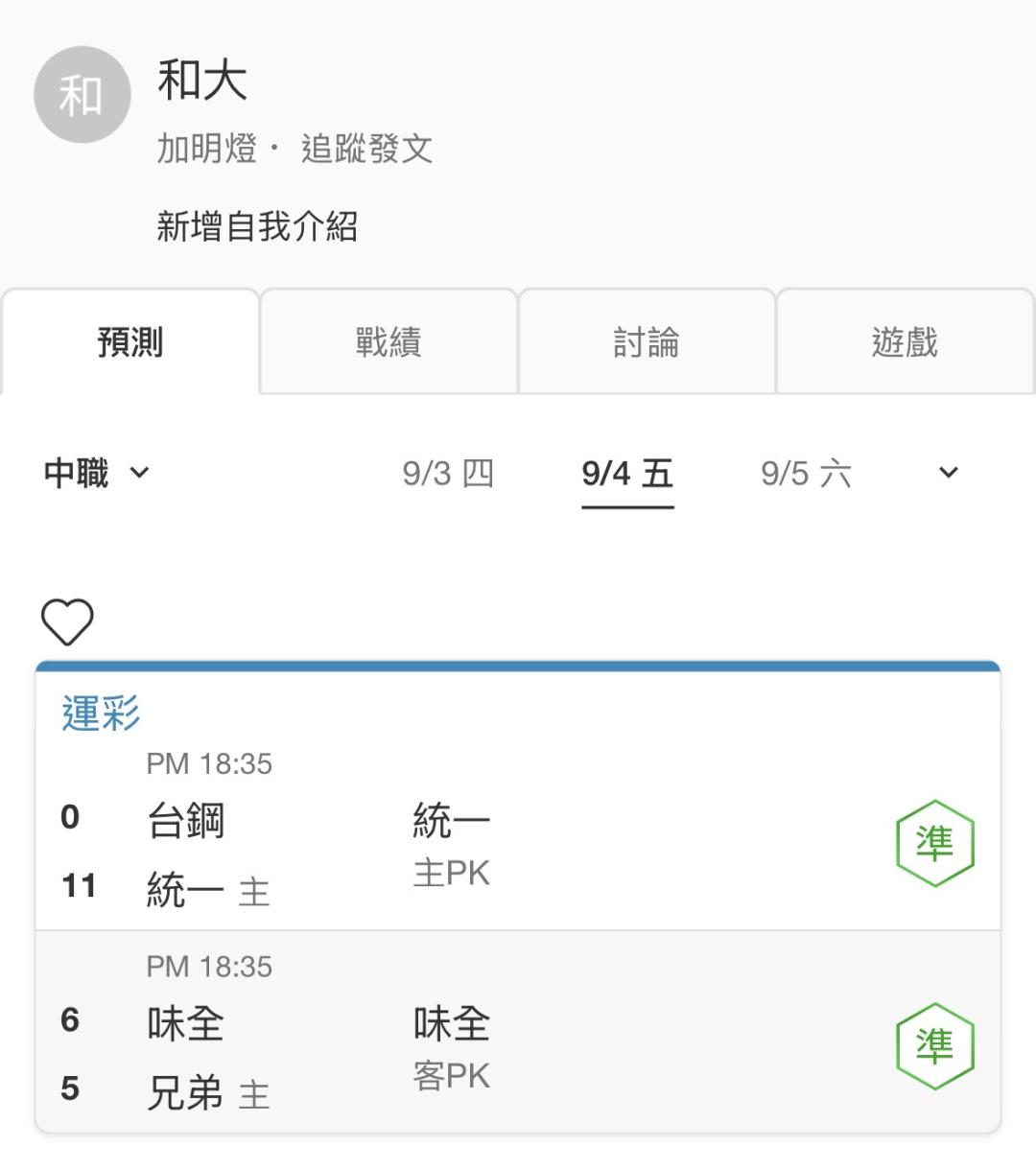Select the 預測 tab
The width and height of the screenshot is (1036, 1170).
pos(130,341)
